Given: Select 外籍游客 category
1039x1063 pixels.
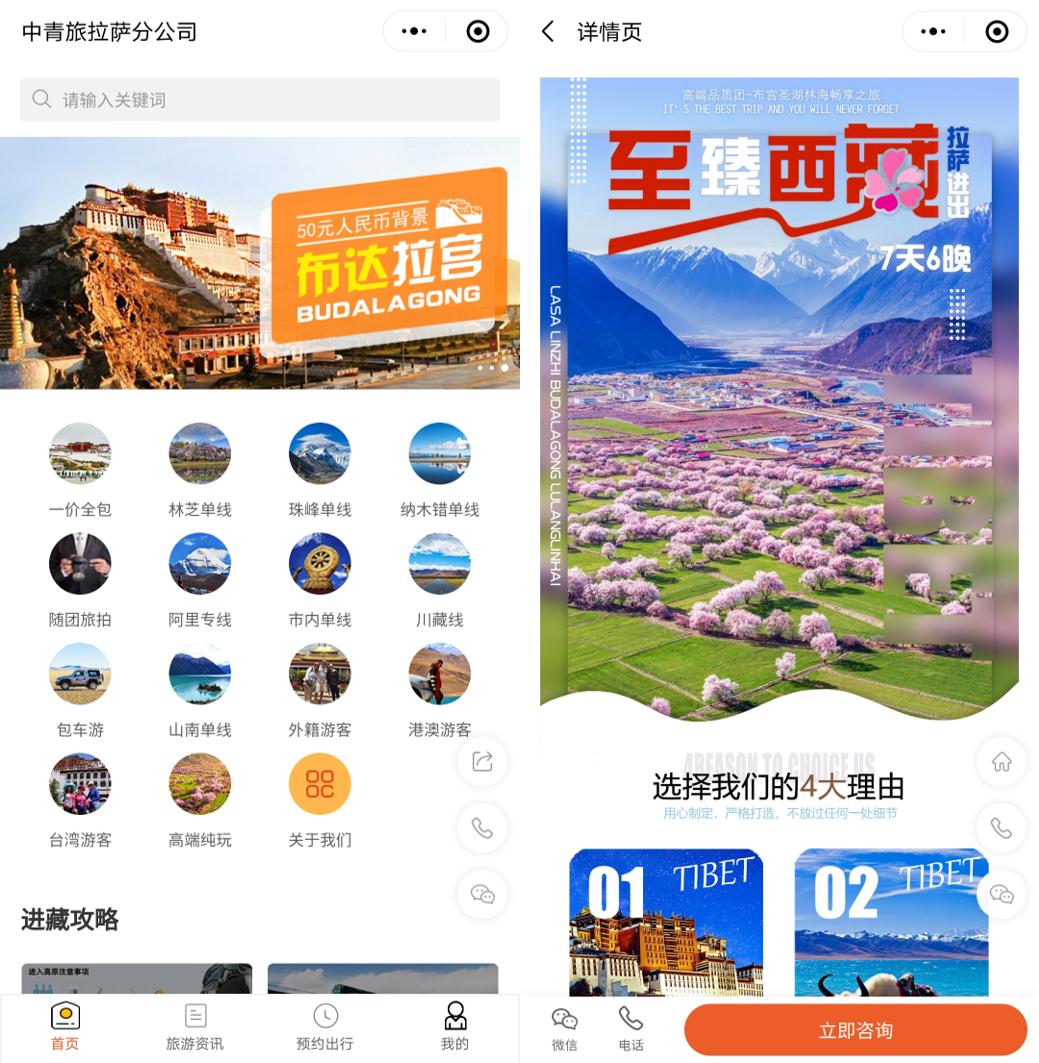Looking at the screenshot, I should click(x=320, y=674).
